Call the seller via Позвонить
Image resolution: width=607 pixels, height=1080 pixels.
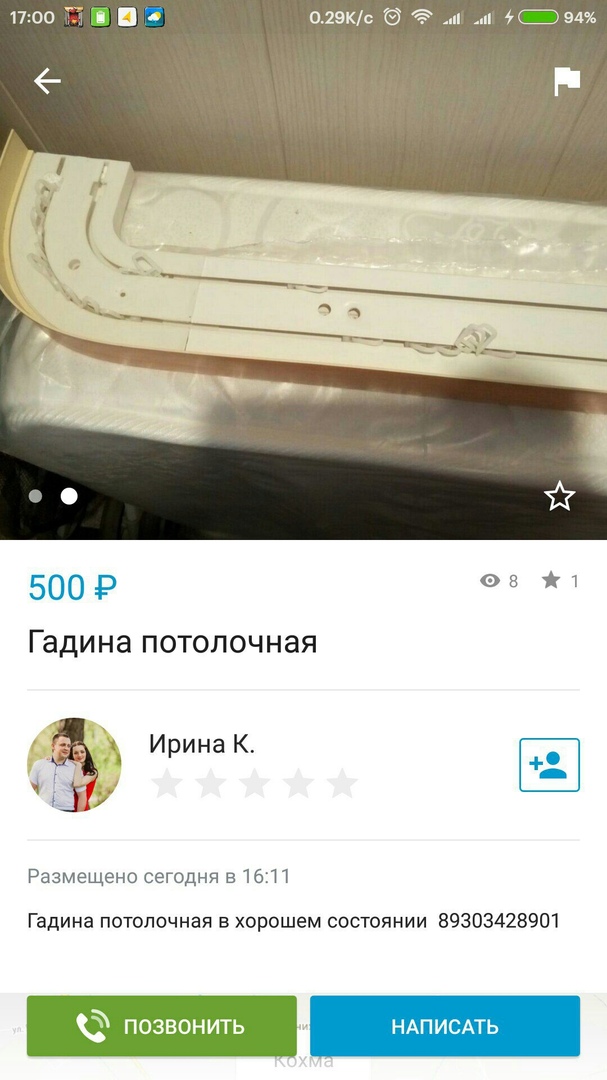pyautogui.click(x=162, y=1026)
